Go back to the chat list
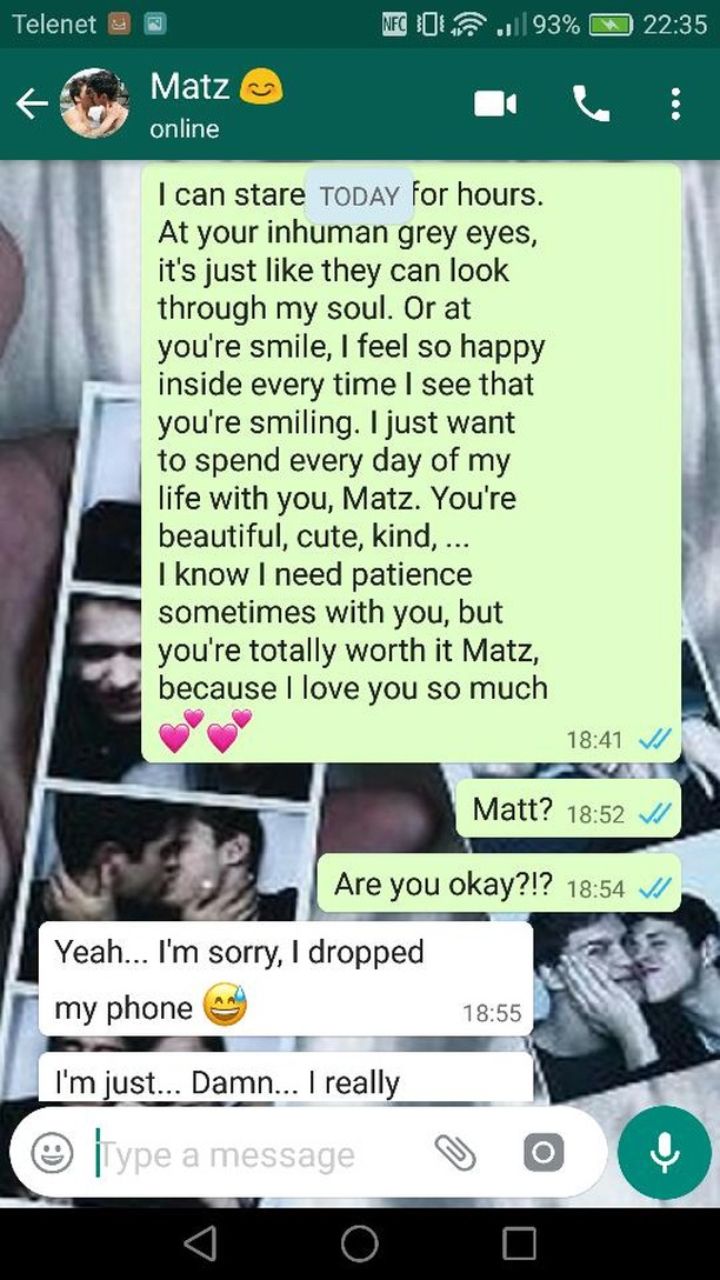Viewport: 720px width, 1280px height. pyautogui.click(x=32, y=103)
